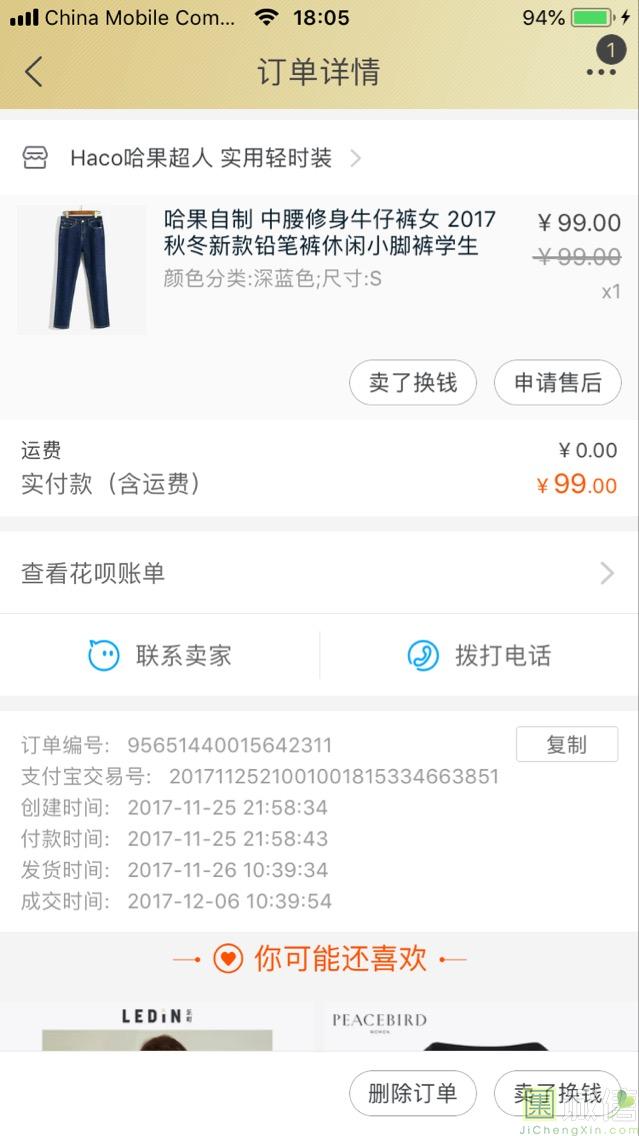This screenshot has height=1136, width=639.
Task: Copy the order number with 复制
Action: (566, 745)
